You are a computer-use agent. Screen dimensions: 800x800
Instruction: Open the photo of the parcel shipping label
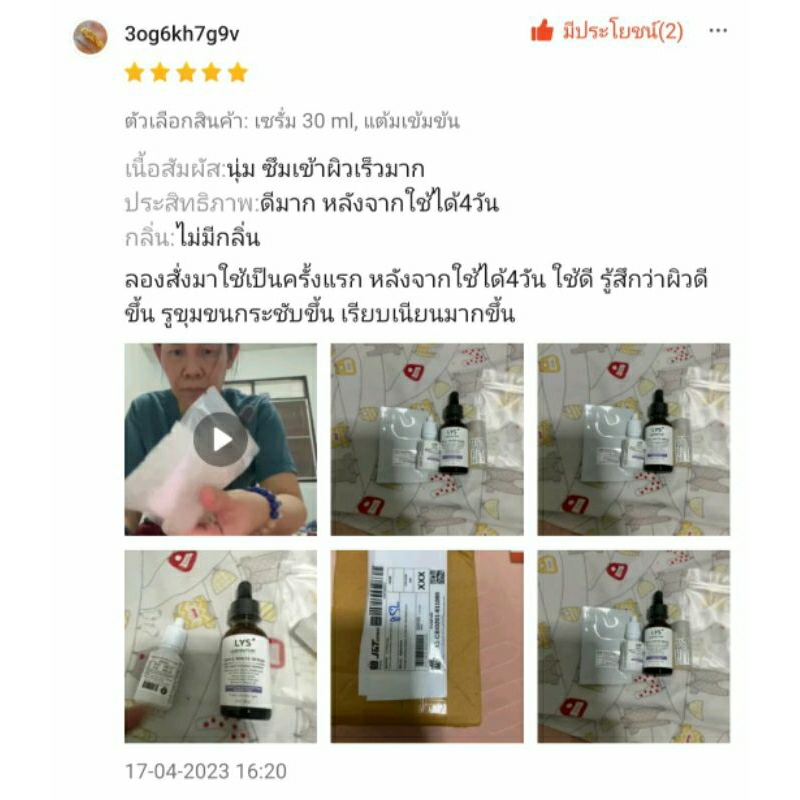pos(427,646)
